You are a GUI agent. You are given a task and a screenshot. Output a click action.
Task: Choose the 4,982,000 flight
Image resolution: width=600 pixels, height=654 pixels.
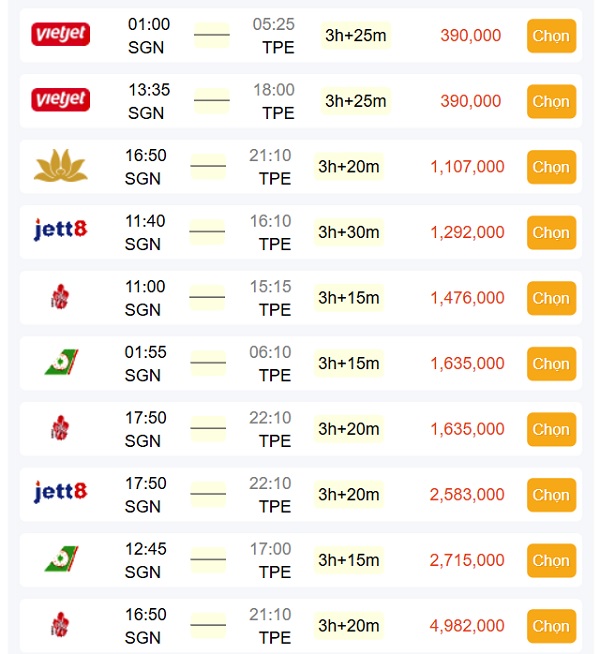click(551, 626)
